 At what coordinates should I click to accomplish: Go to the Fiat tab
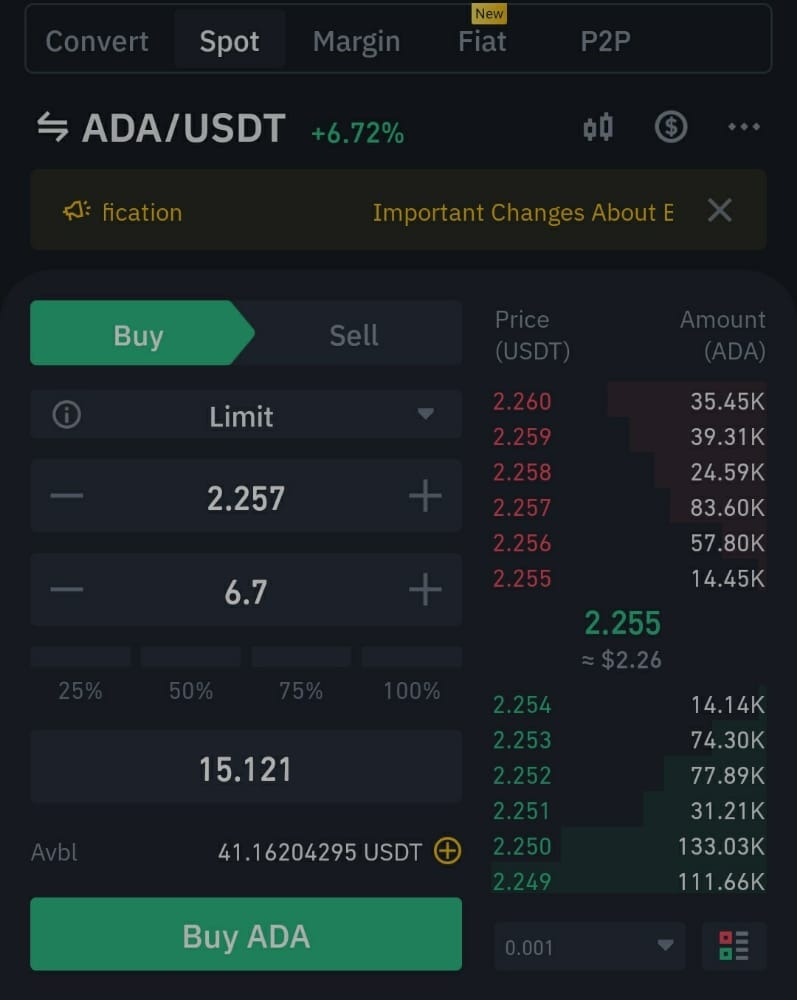pos(482,42)
